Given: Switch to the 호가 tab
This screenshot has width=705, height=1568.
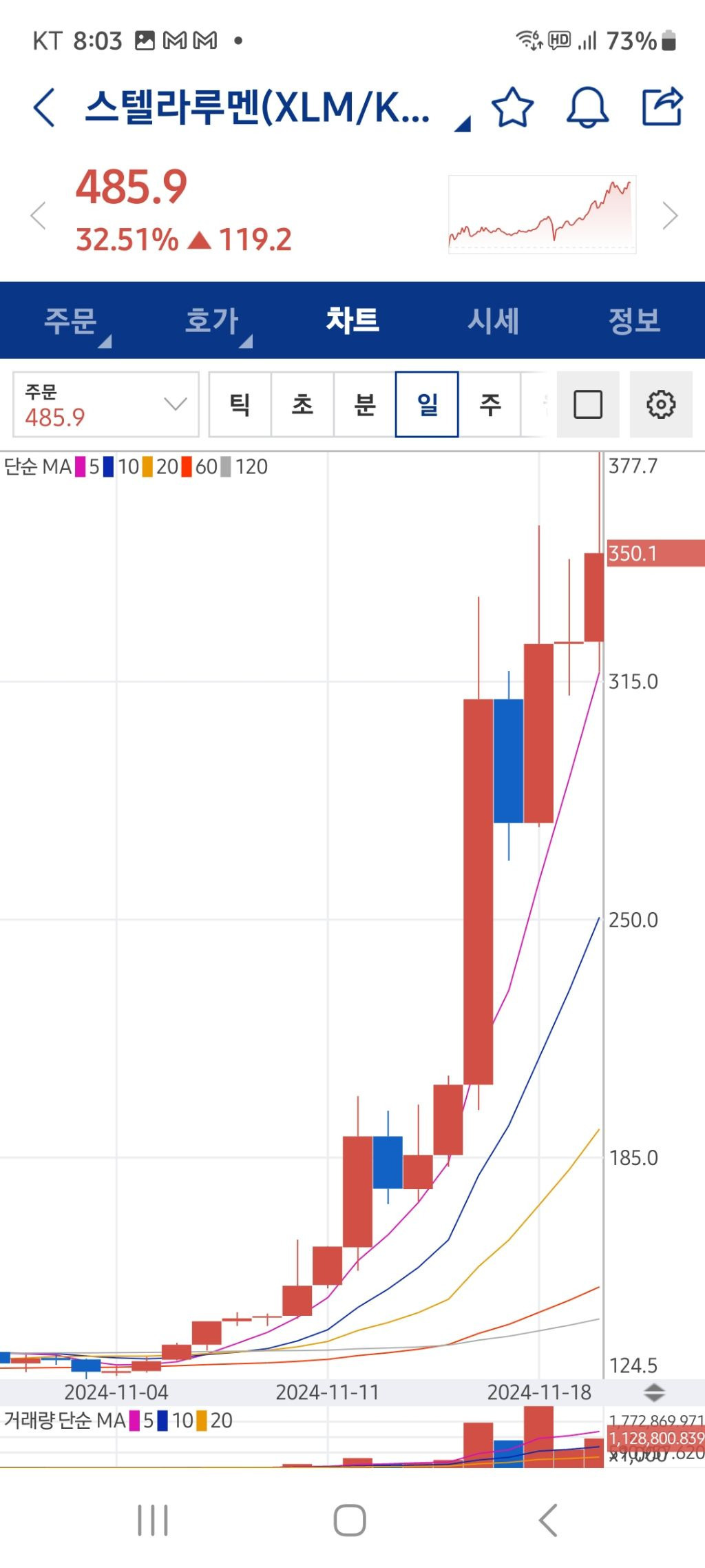Looking at the screenshot, I should pos(212,321).
